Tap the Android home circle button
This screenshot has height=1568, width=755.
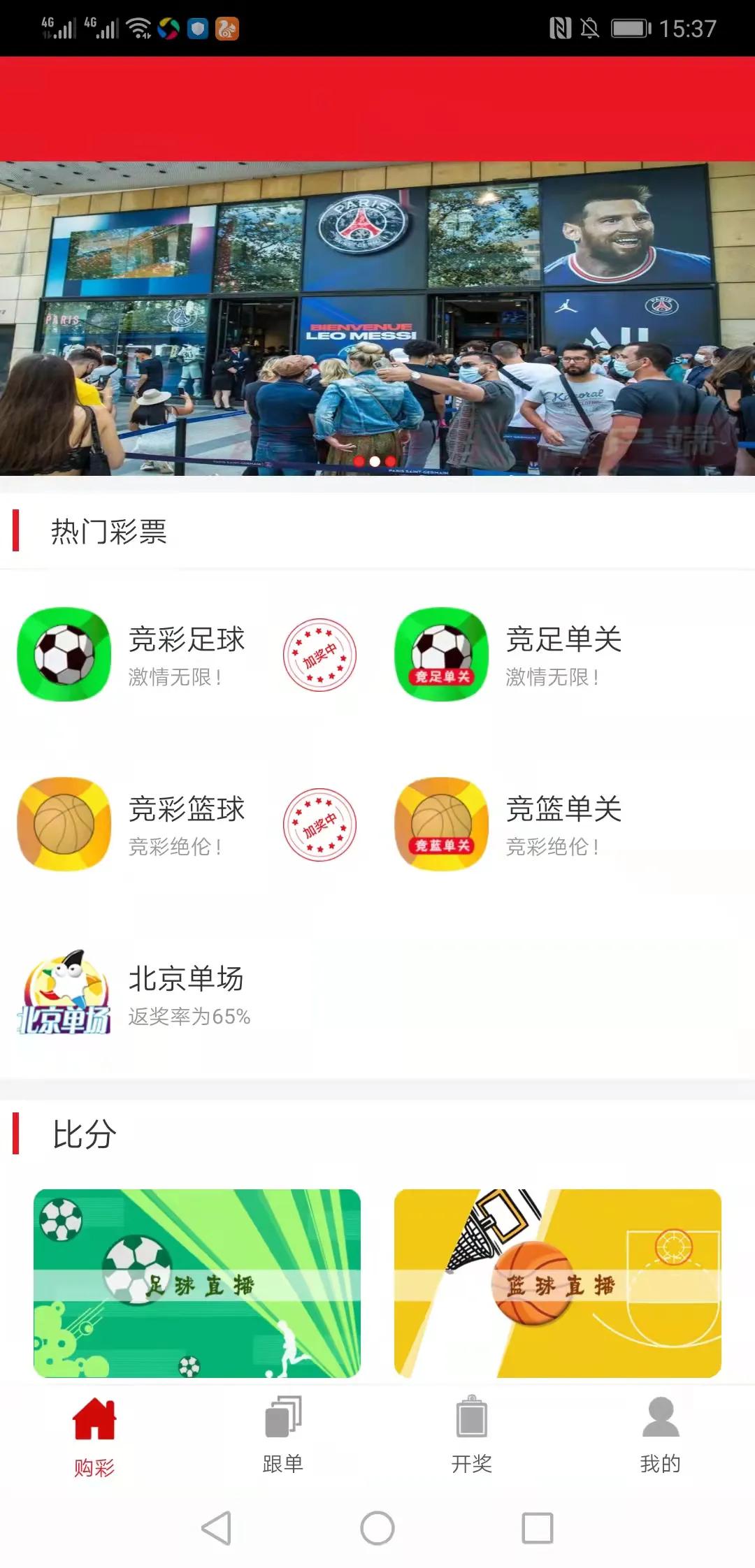(377, 1527)
